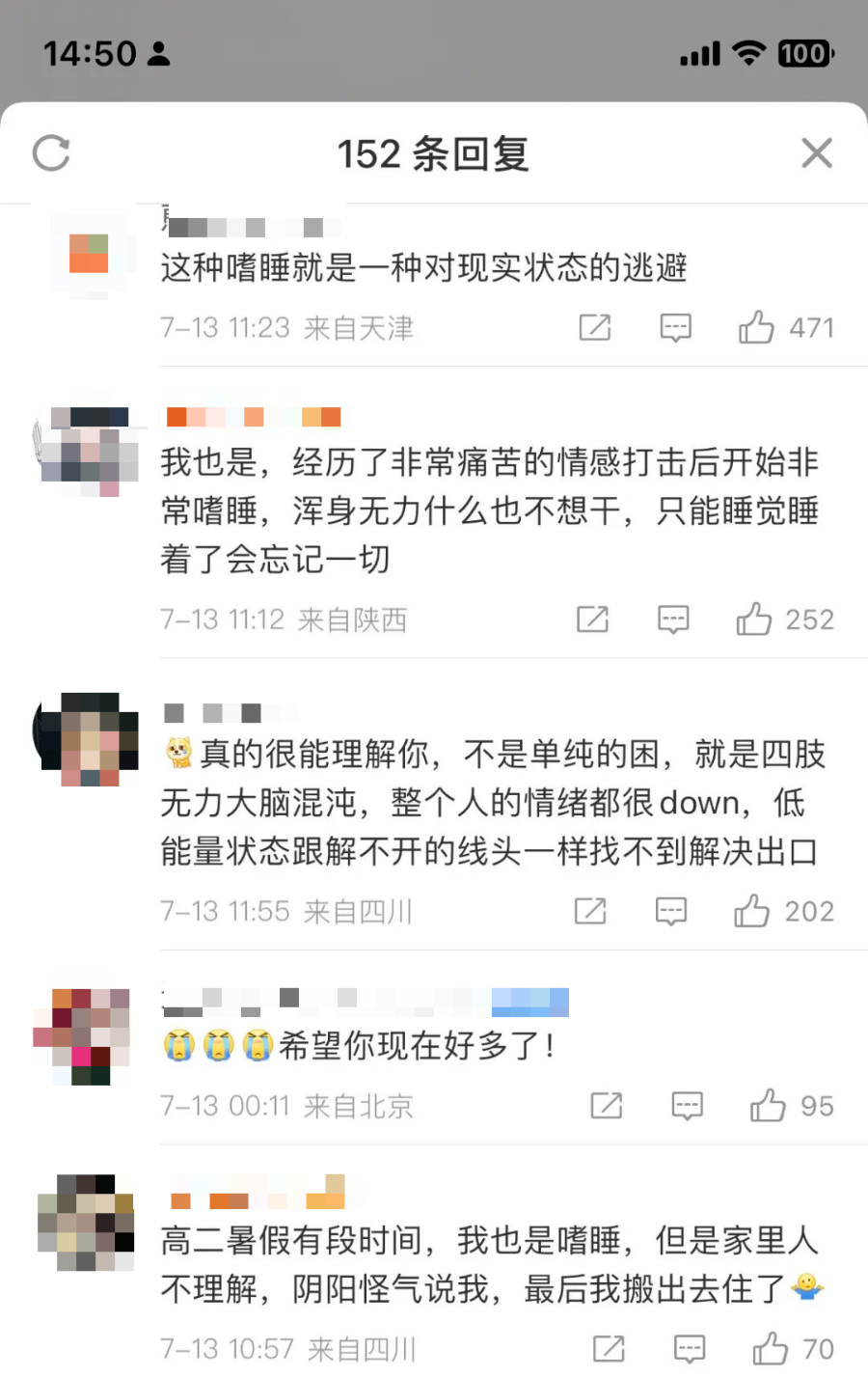This screenshot has height=1377, width=868.
Task: Share the bottom comment from Sichuan
Action: point(606,1348)
